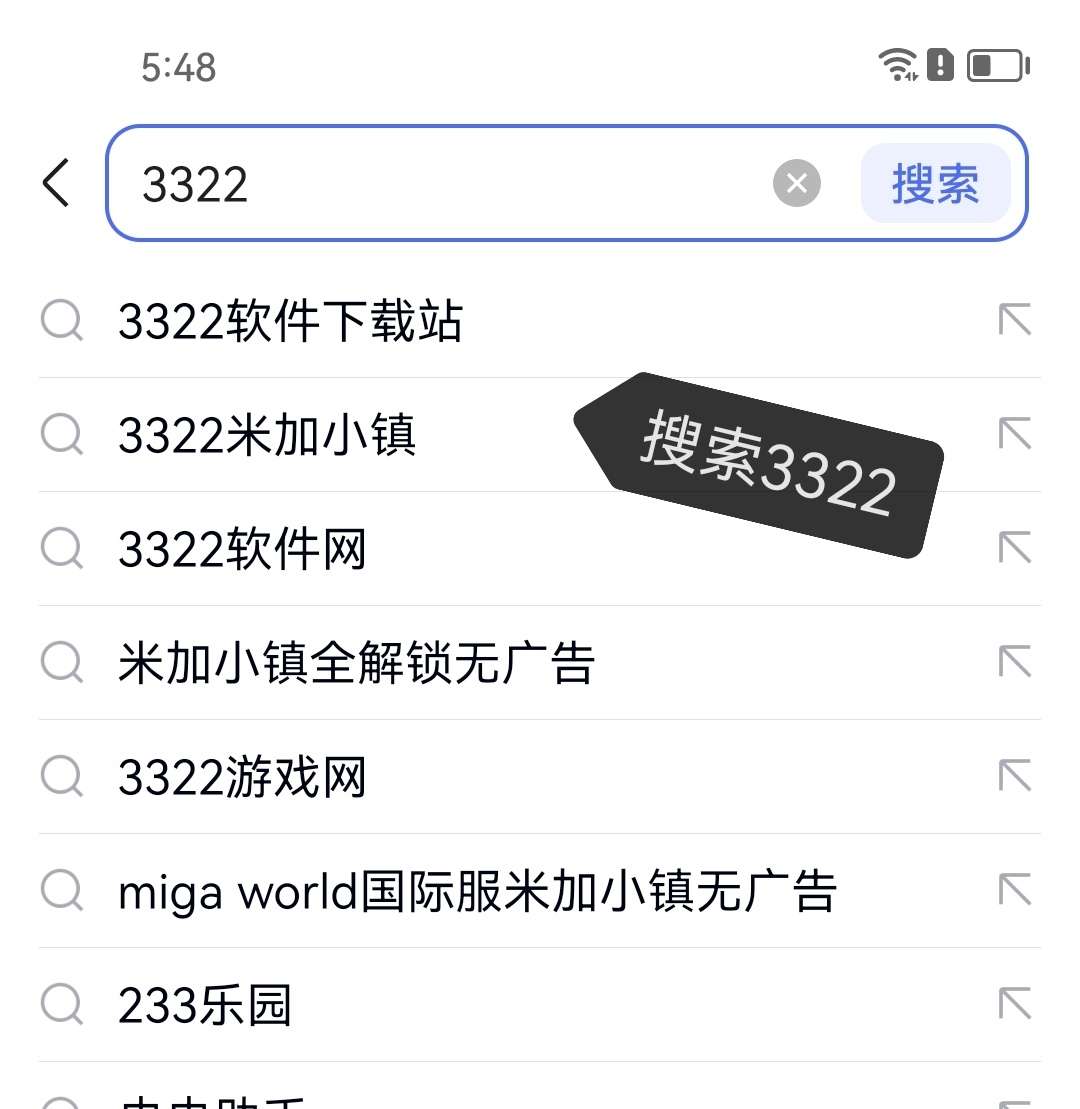The width and height of the screenshot is (1080, 1109).
Task: Pick the 3322游戏网 suggestion
Action: (242, 778)
